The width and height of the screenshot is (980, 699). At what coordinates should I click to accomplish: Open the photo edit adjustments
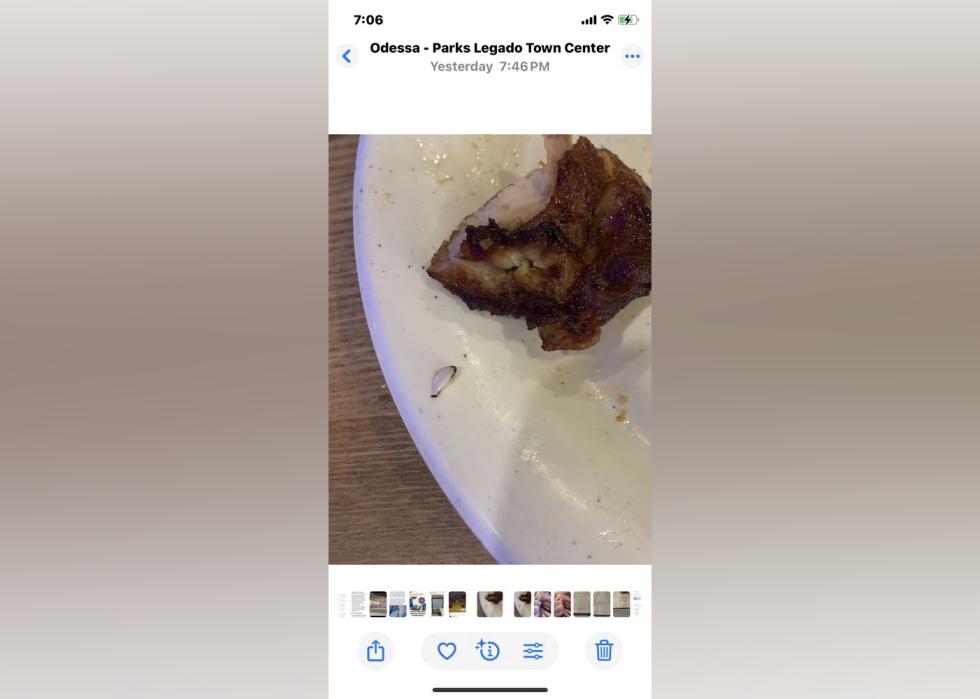coord(533,651)
